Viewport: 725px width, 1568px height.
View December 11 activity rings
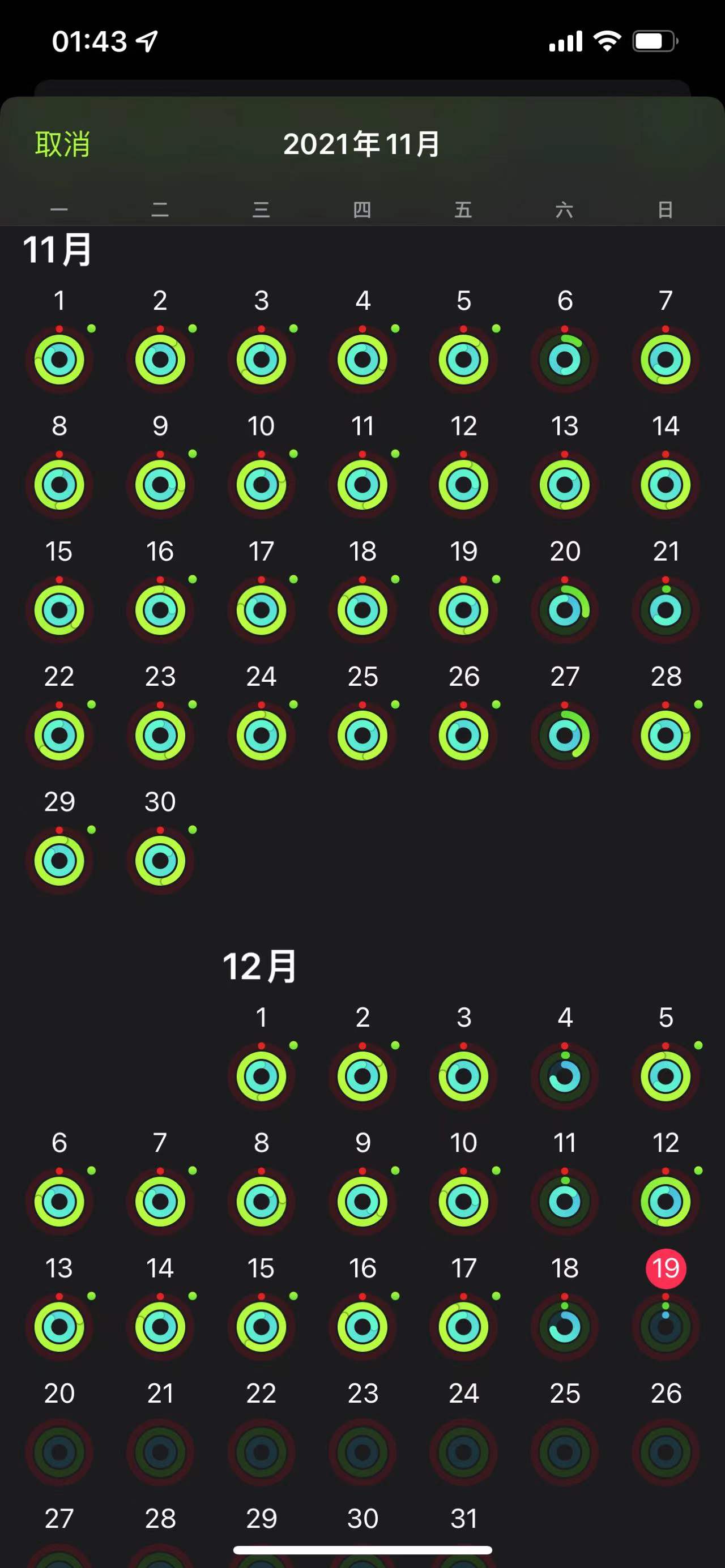564,1202
